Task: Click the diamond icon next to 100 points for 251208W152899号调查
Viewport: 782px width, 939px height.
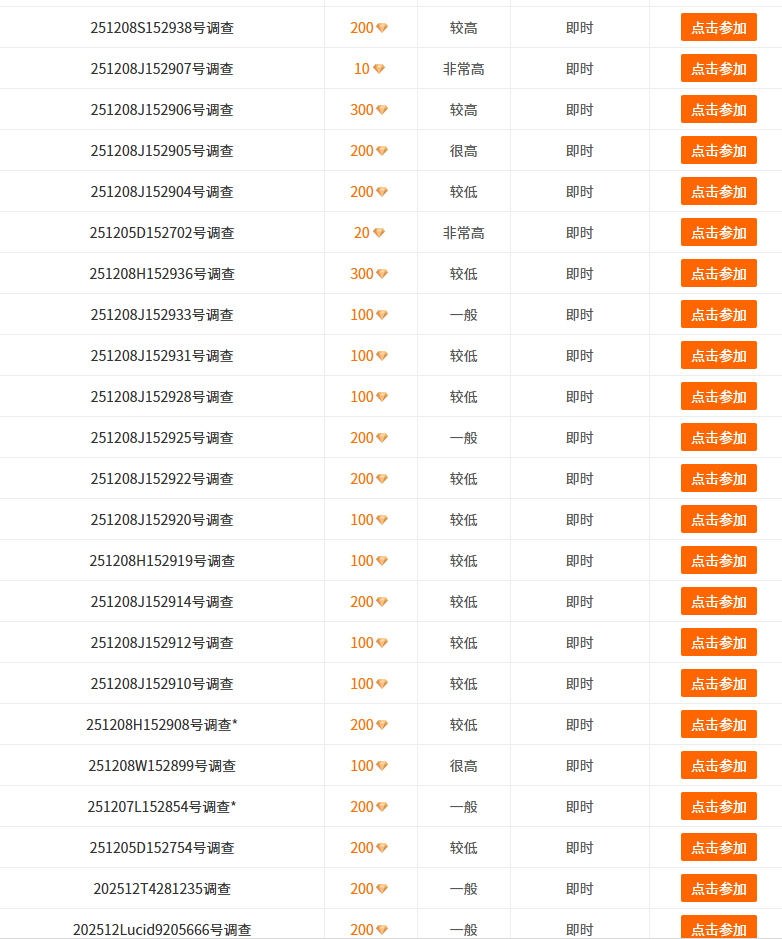Action: tap(383, 765)
